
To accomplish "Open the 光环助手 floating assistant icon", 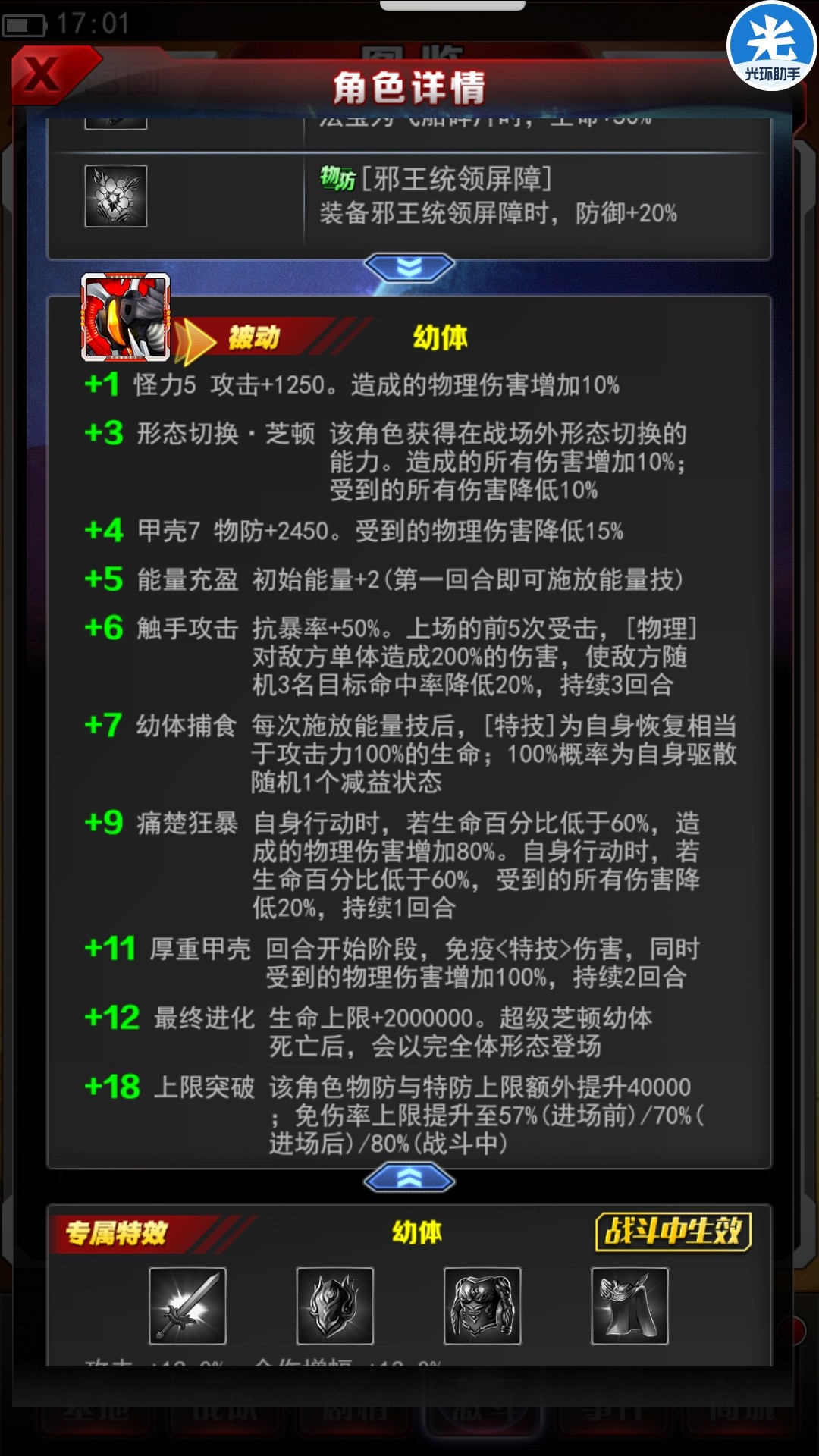I will tap(771, 47).
